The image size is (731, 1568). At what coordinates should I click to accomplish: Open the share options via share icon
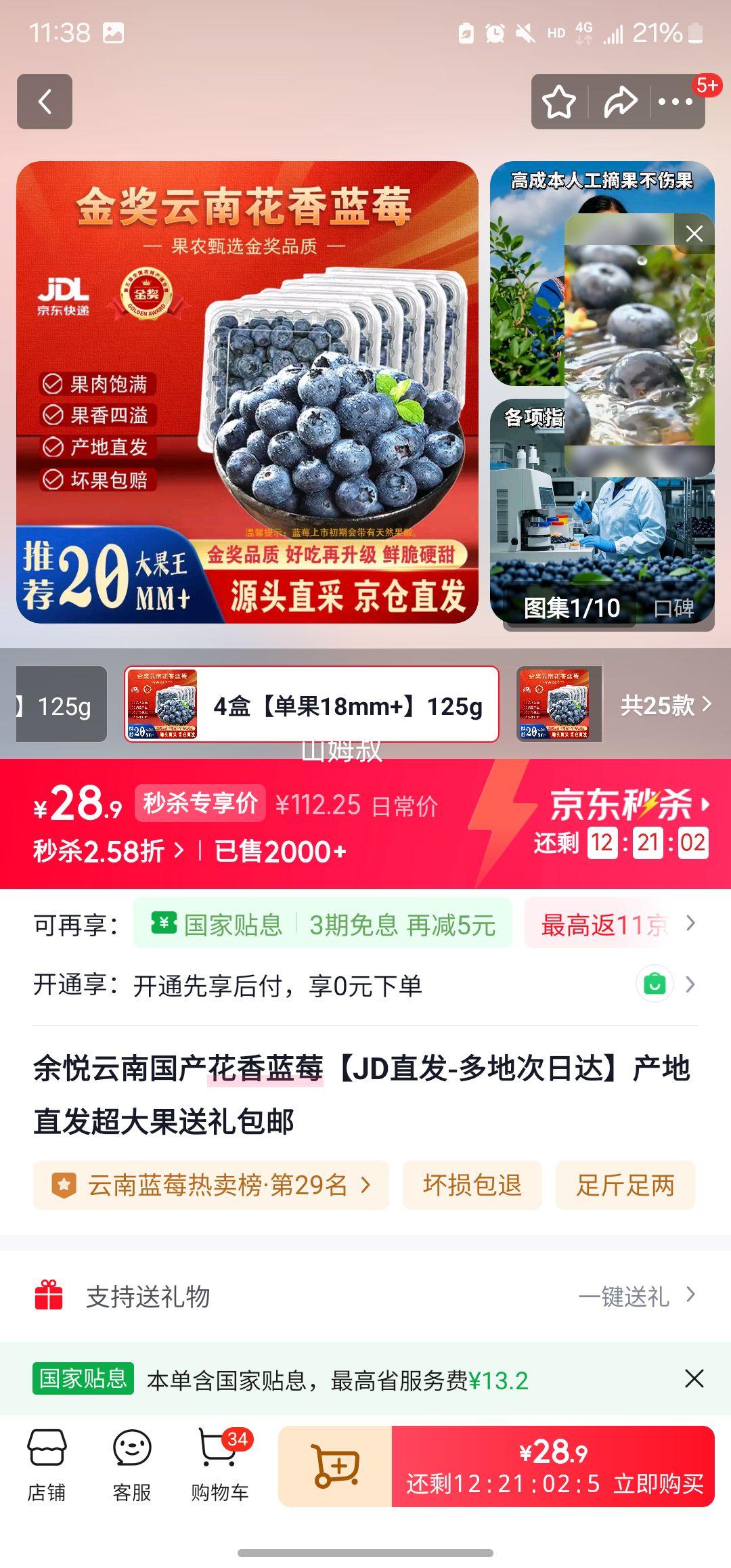click(x=618, y=102)
